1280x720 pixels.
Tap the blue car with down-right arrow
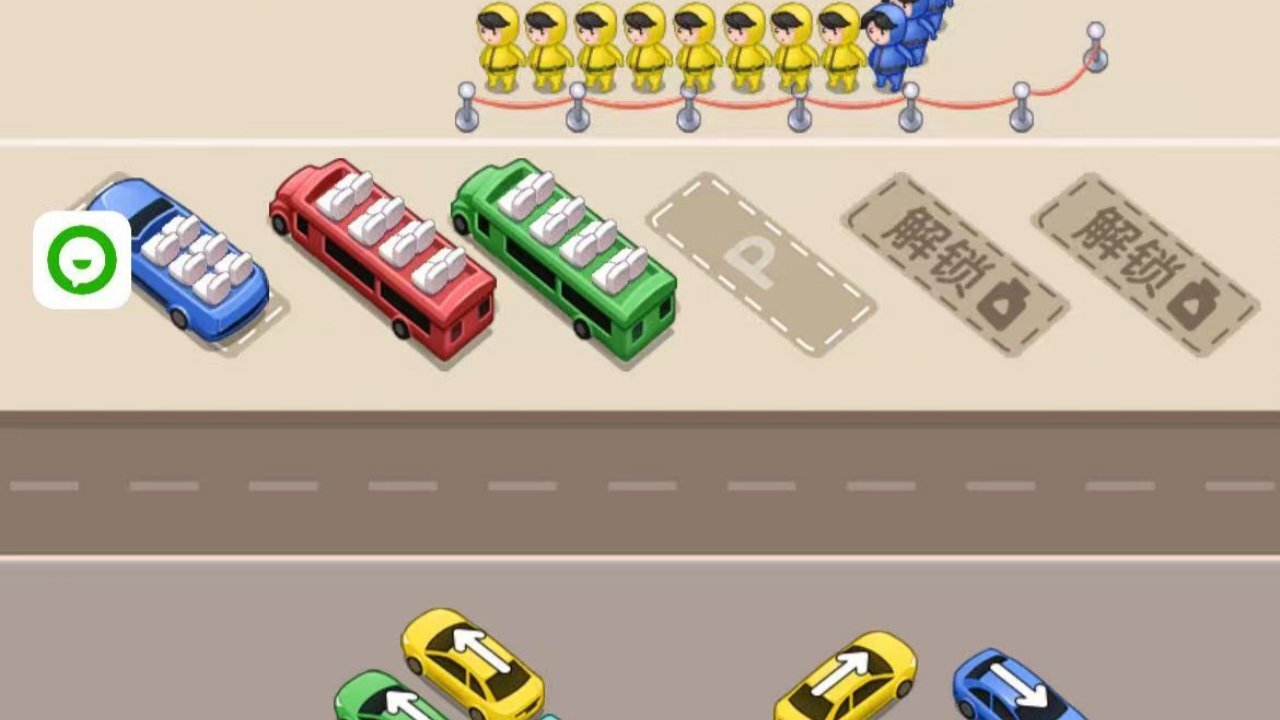pos(1012,690)
